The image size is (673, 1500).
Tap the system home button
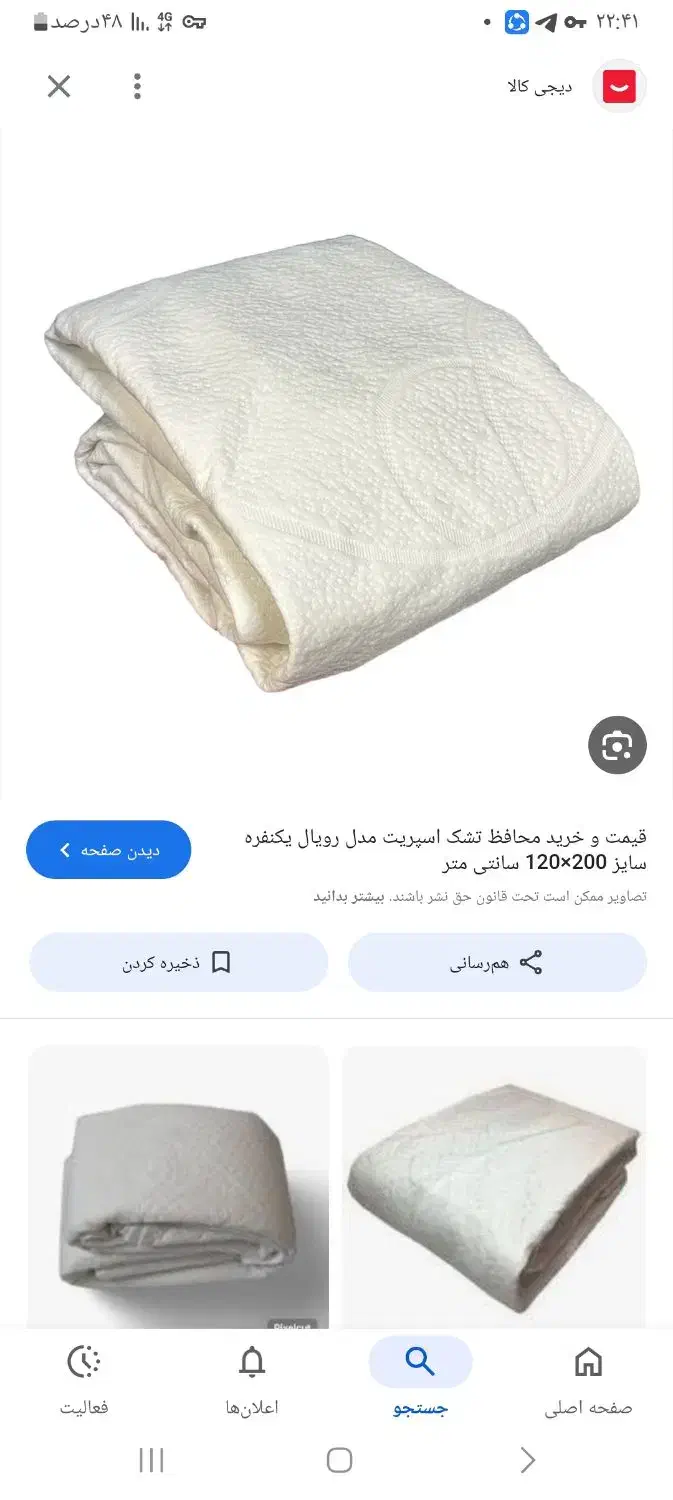point(339,1461)
